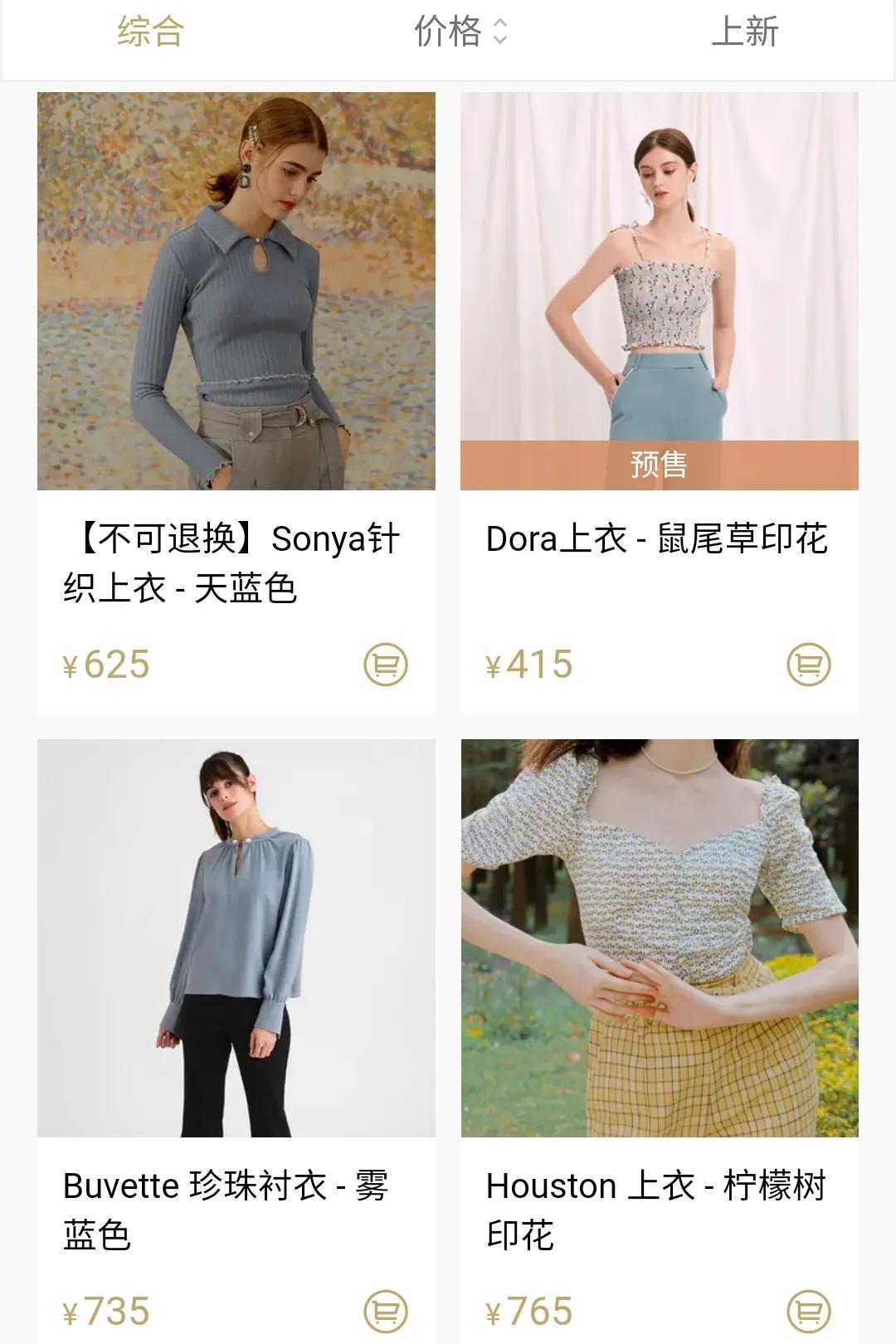Screen dimensions: 896x1344
Task: Click the ¥415 price label
Action: click(x=529, y=664)
